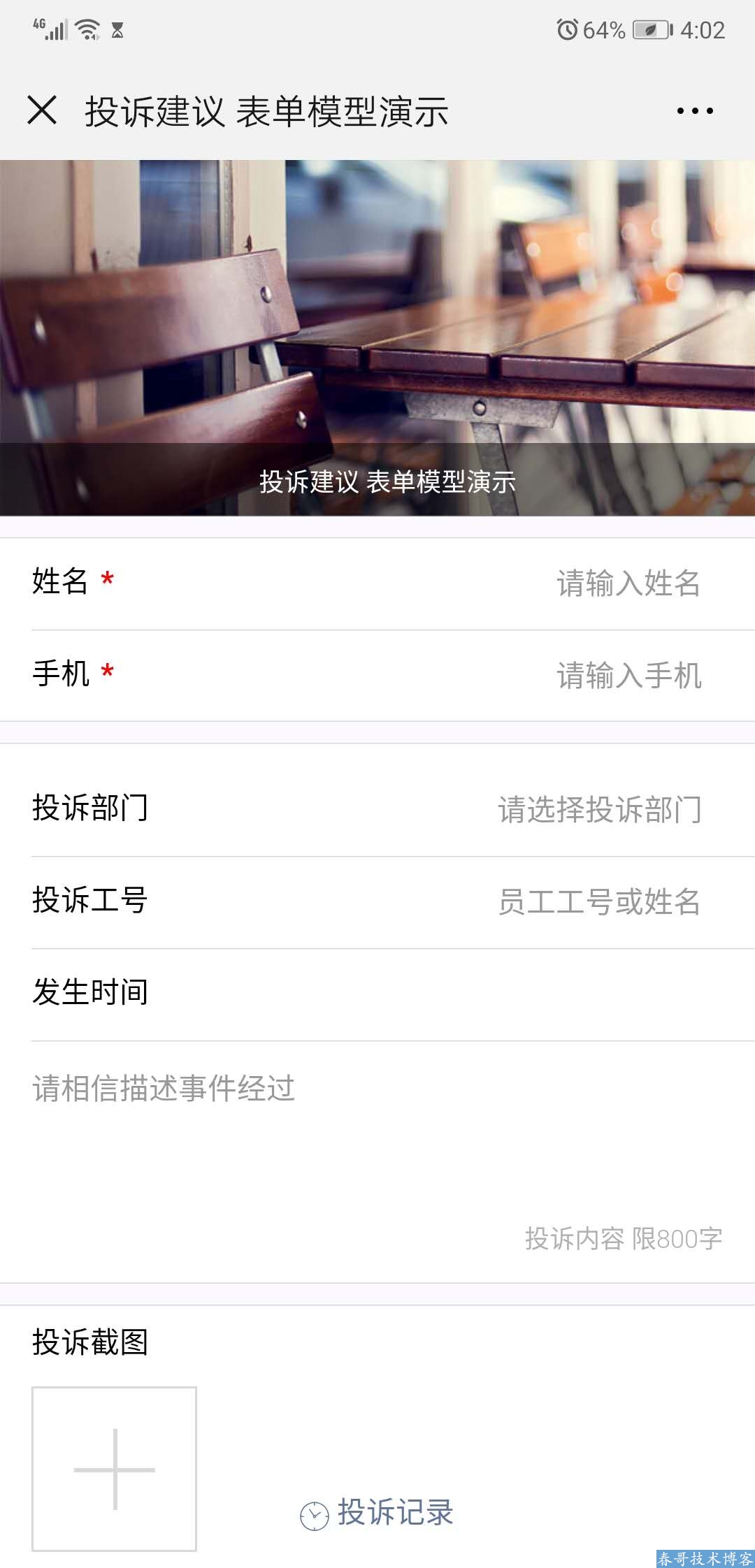Add a 投诉截图 screenshot with the plus box
The height and width of the screenshot is (1568, 755).
pos(114,1469)
